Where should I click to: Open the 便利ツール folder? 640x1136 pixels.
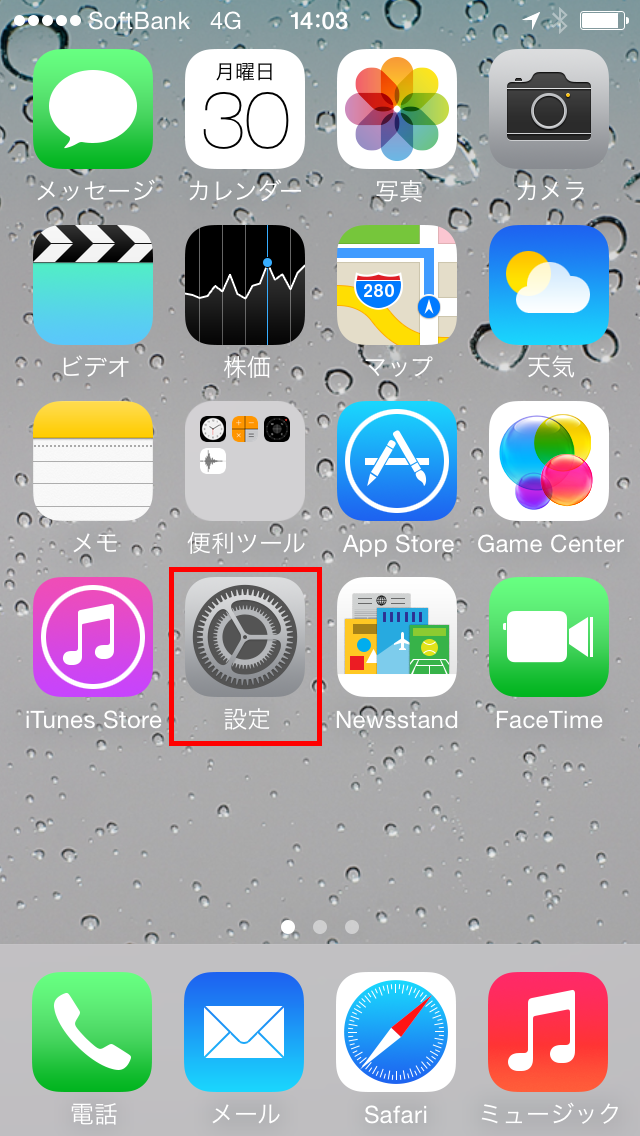(x=245, y=461)
